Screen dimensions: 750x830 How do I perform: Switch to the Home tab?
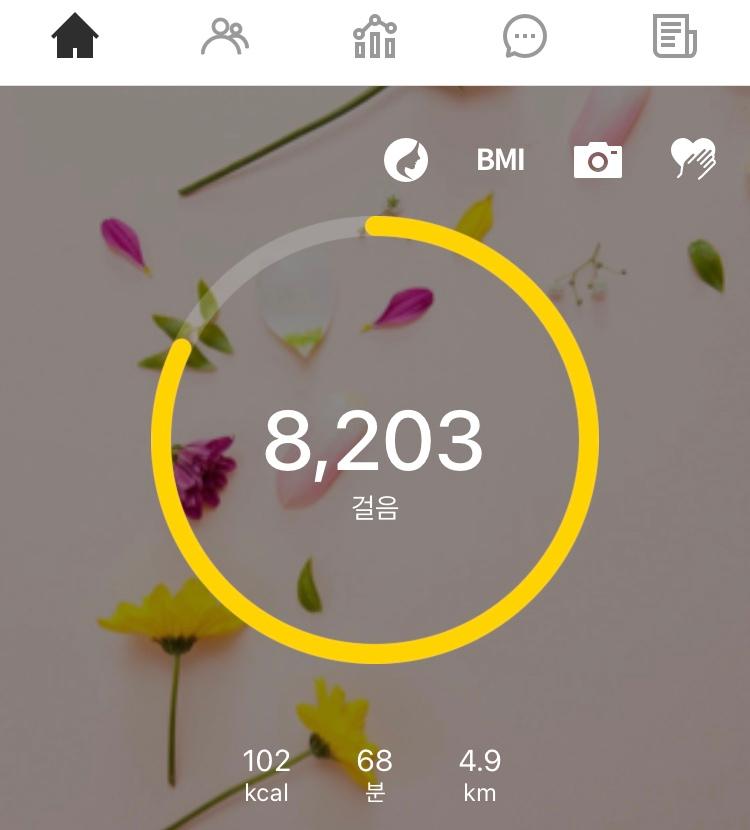pyautogui.click(x=75, y=37)
